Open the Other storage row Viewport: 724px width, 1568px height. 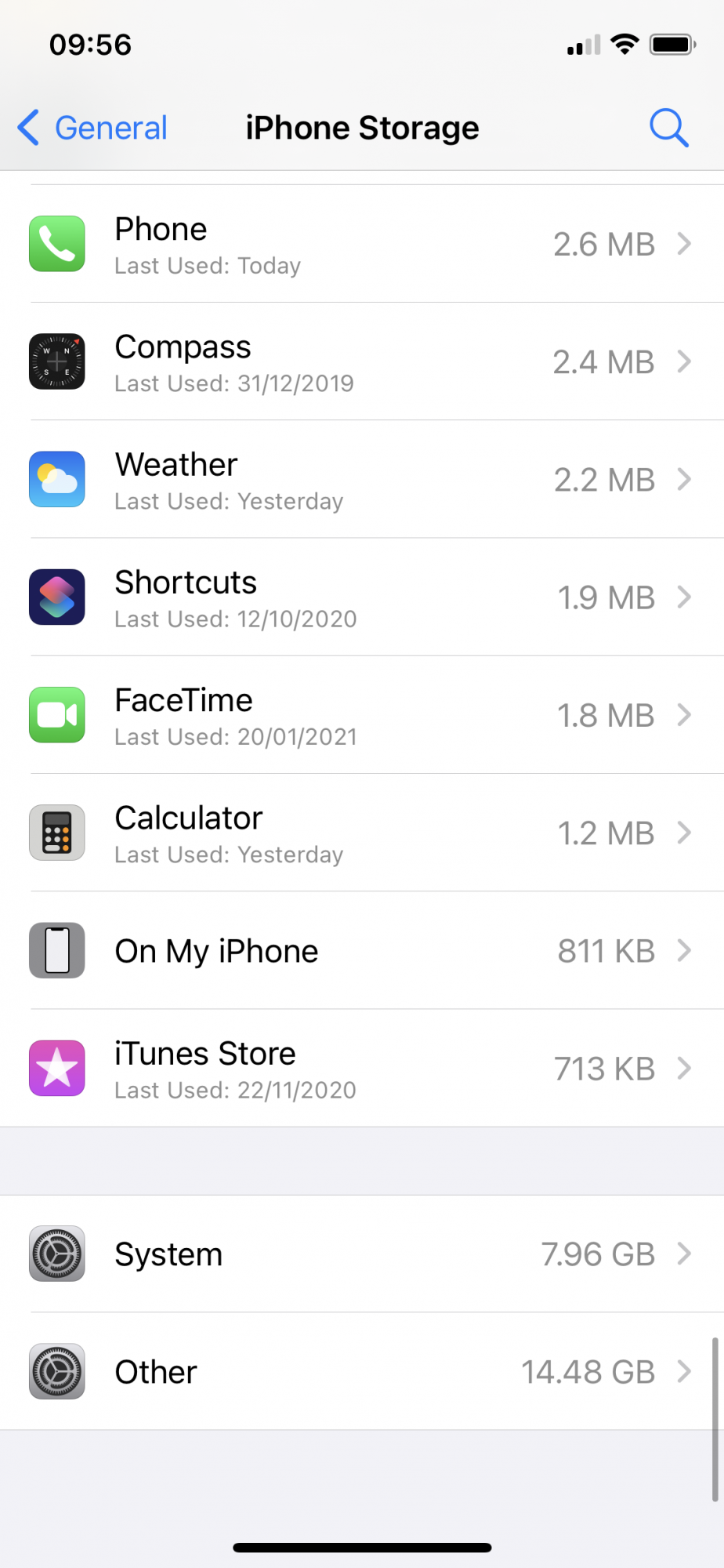[362, 1371]
